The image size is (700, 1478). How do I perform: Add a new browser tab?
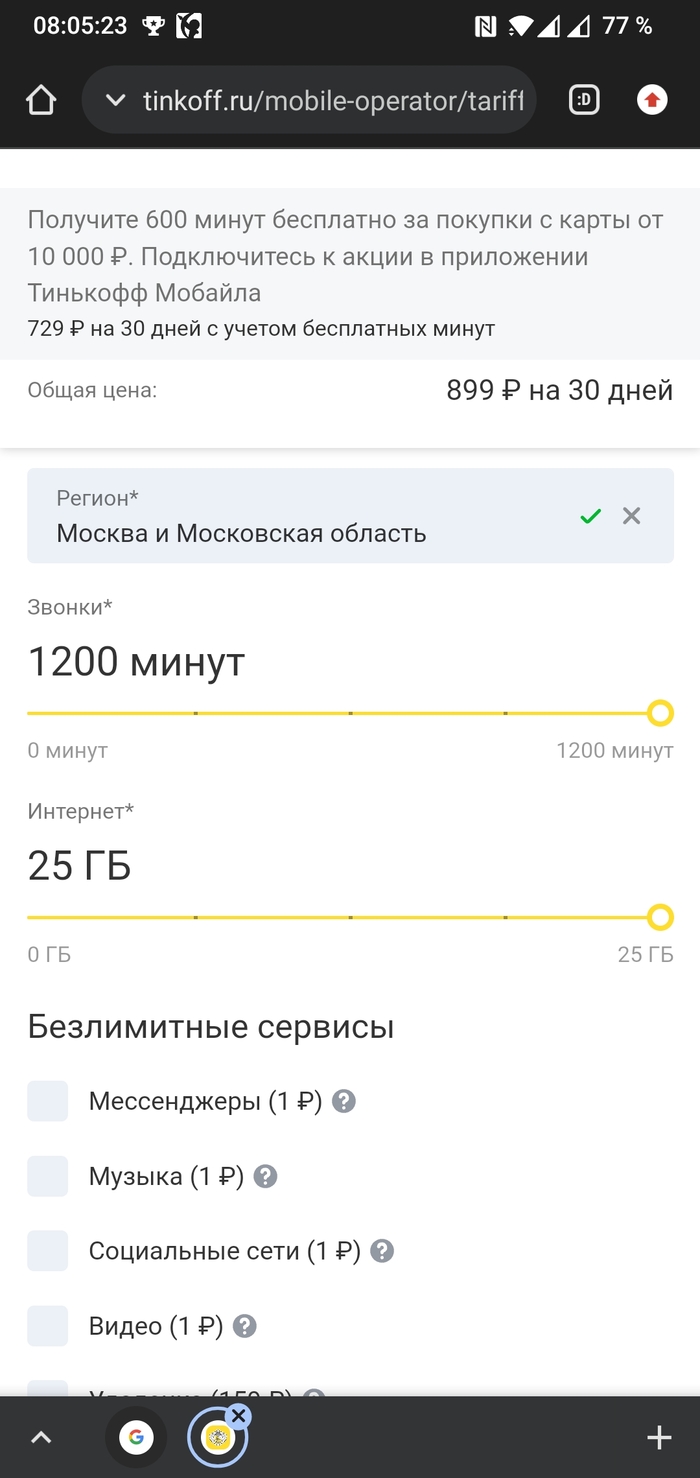[x=659, y=1438]
